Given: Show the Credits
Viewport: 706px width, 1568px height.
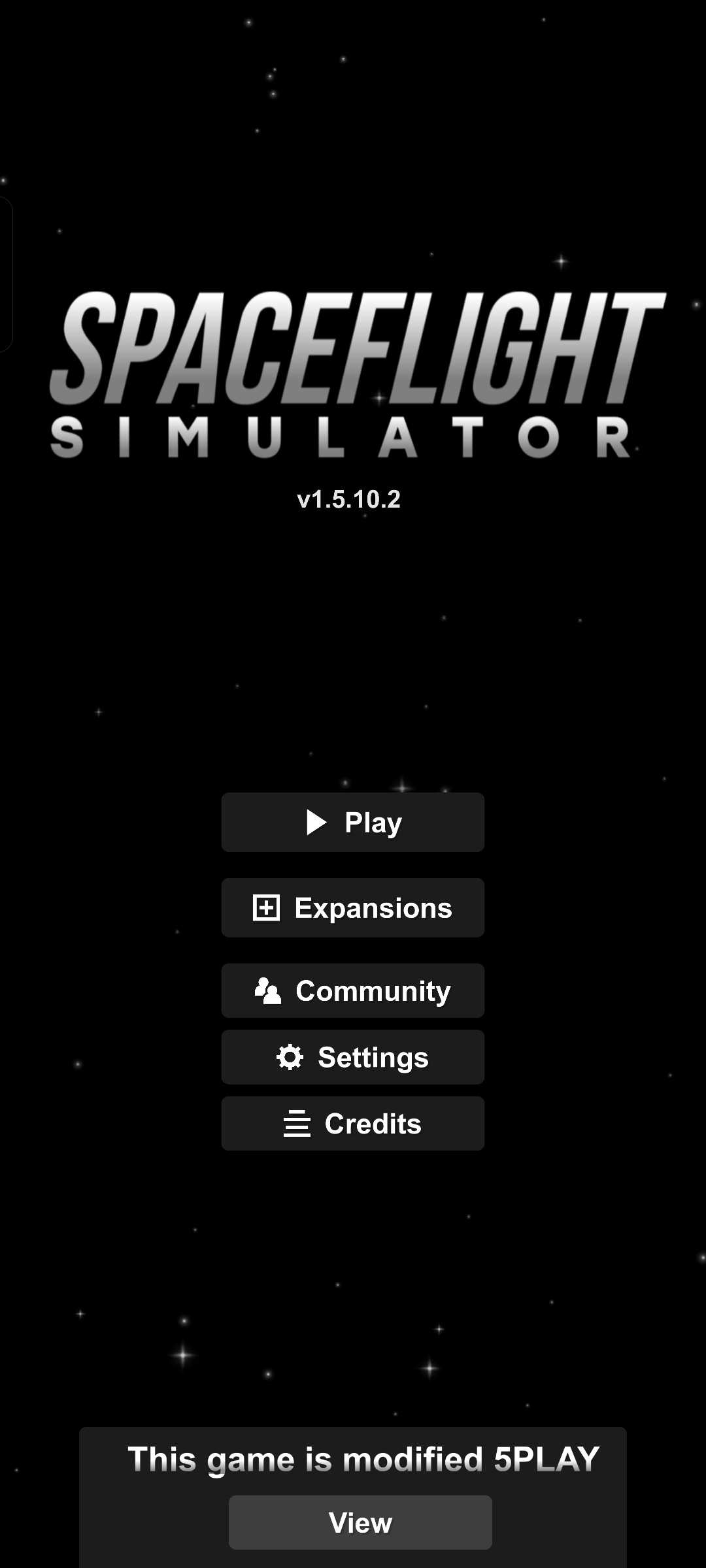Looking at the screenshot, I should click(353, 1123).
